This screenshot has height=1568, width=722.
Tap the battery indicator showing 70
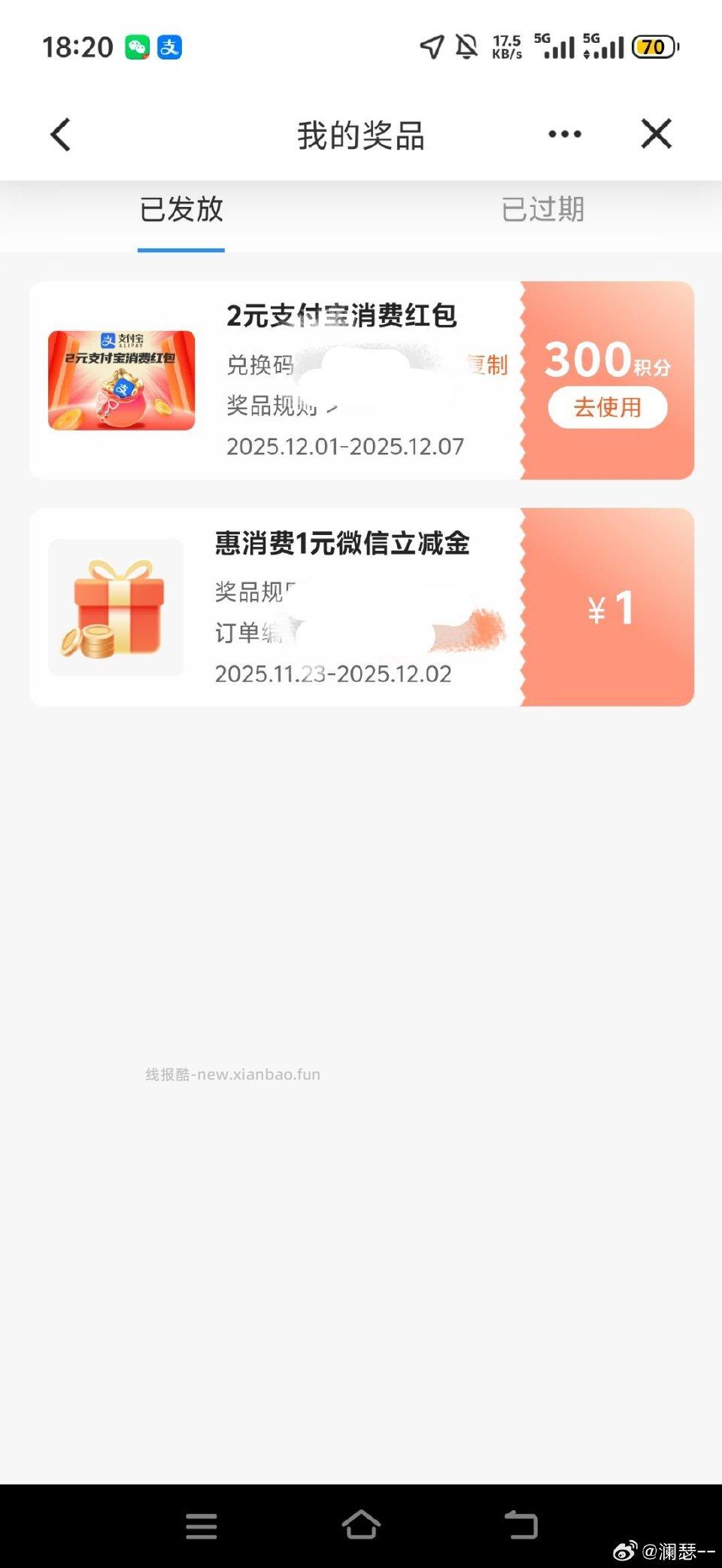pyautogui.click(x=653, y=47)
